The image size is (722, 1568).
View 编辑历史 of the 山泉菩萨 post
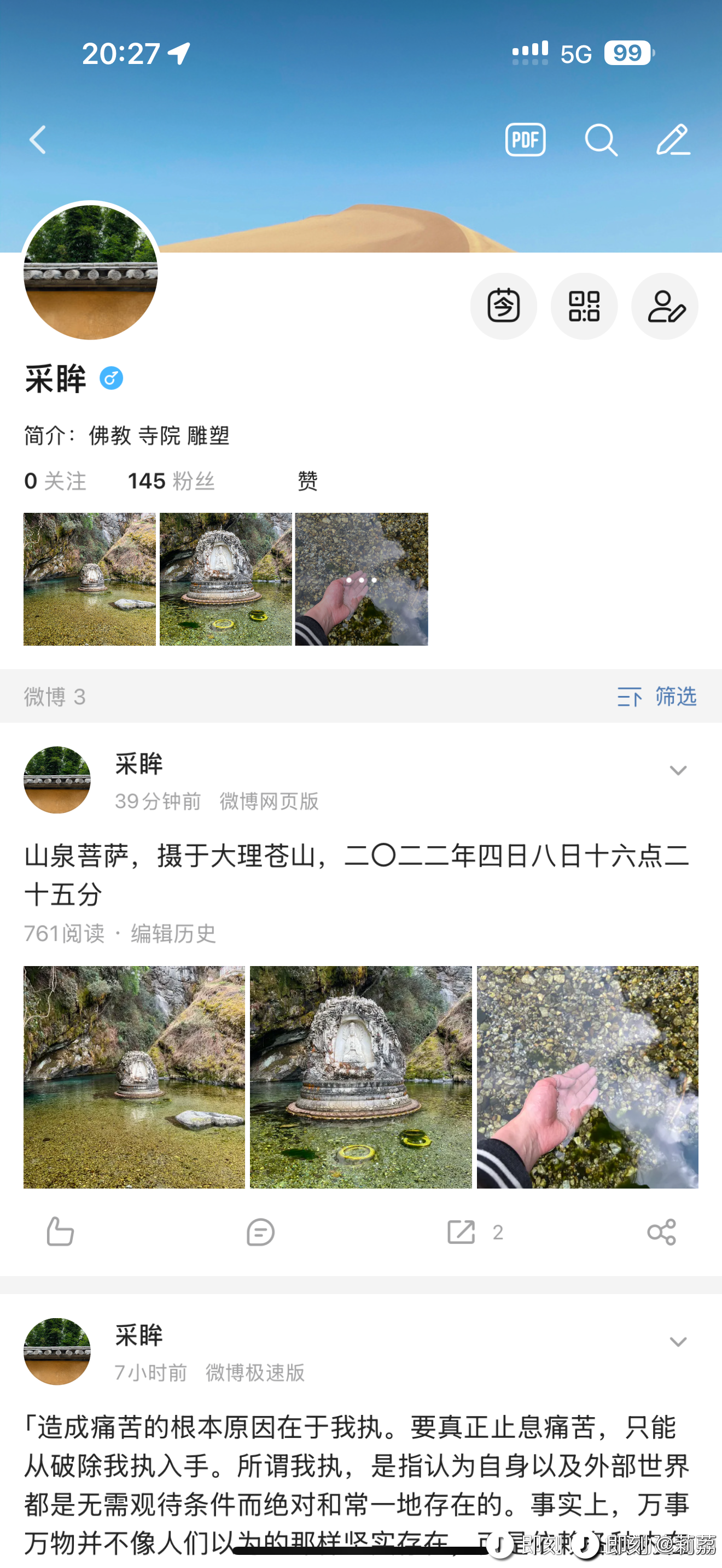(173, 934)
